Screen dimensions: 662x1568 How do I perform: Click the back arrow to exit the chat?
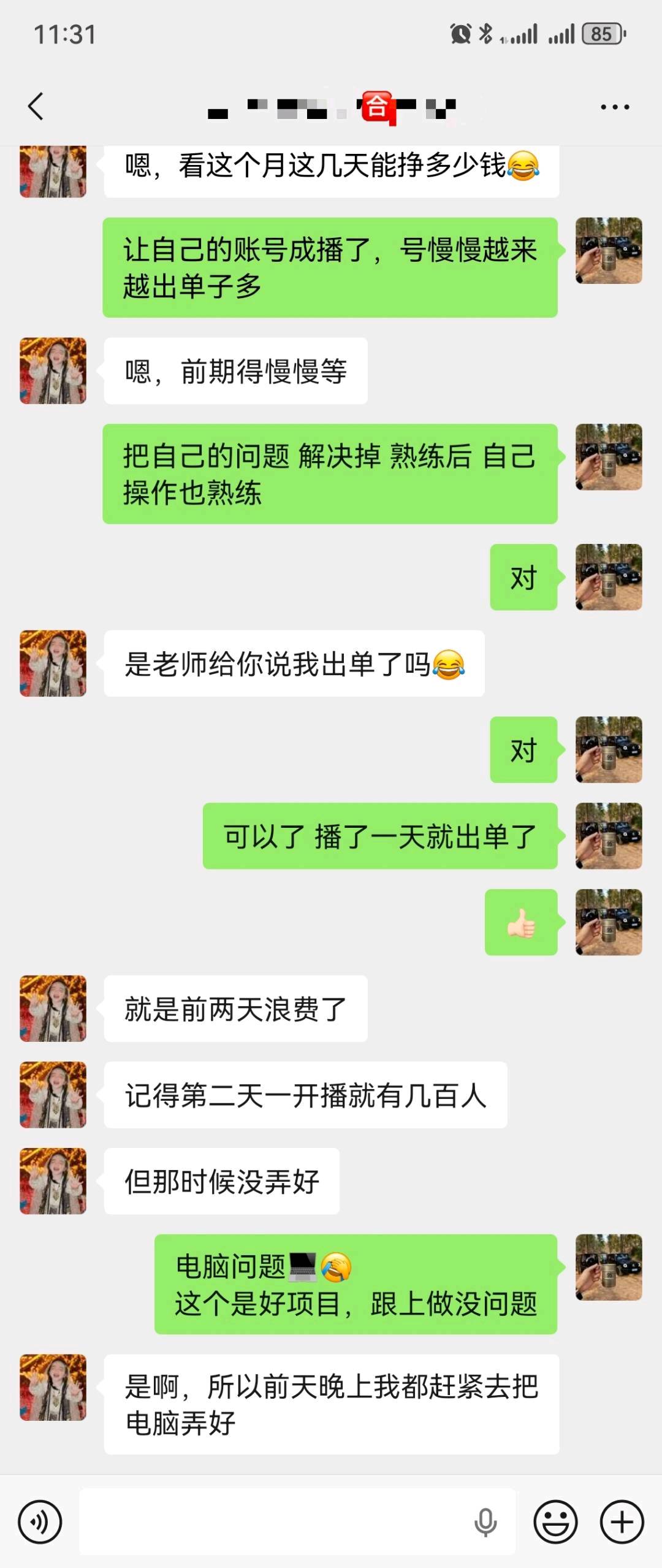(x=35, y=106)
